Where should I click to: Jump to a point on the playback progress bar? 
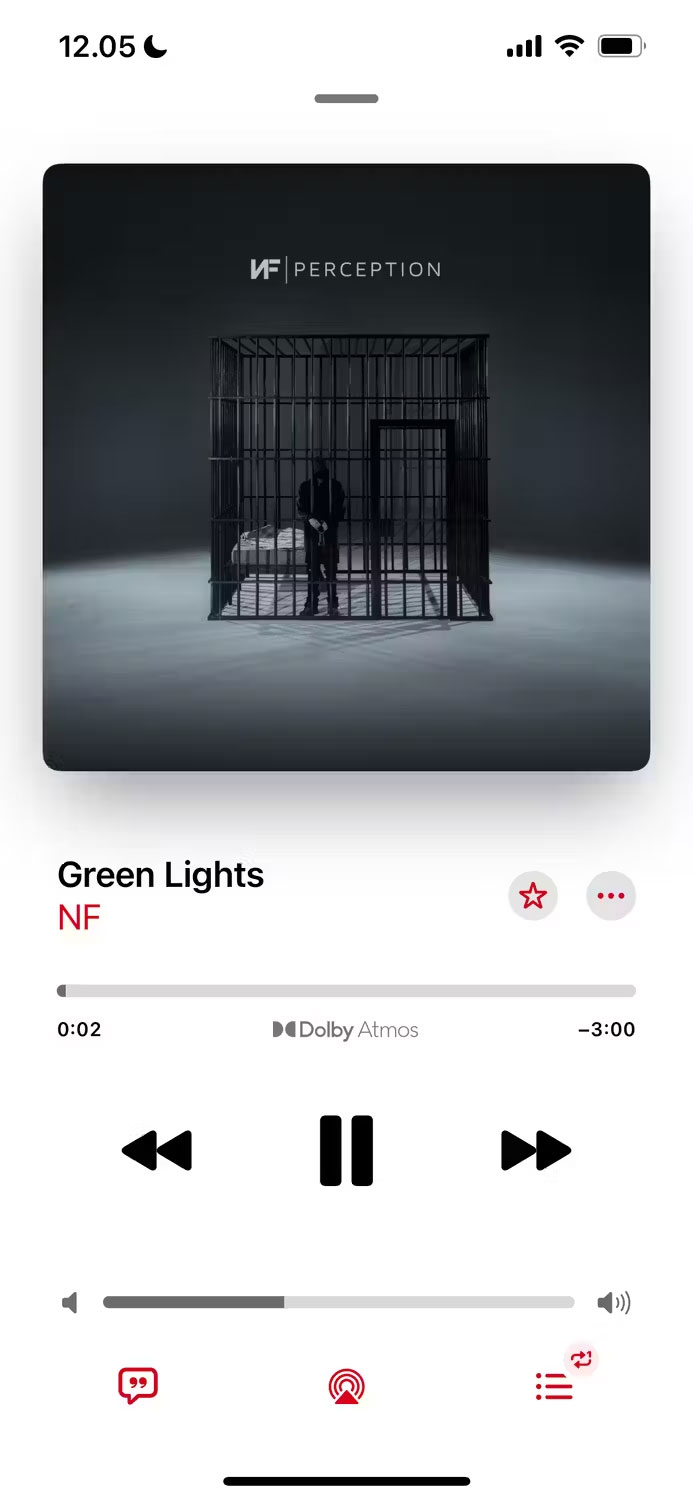pyautogui.click(x=346, y=991)
